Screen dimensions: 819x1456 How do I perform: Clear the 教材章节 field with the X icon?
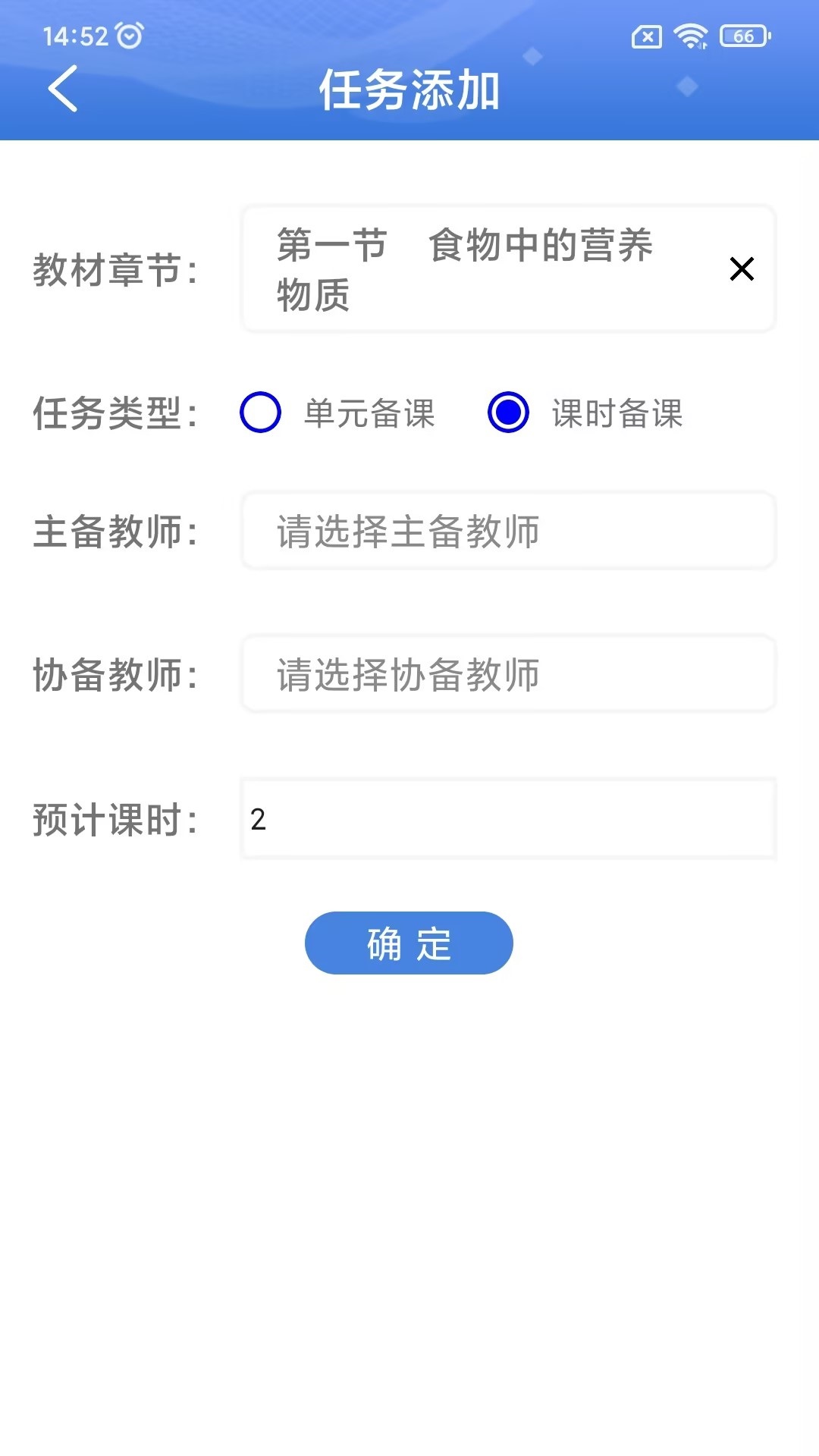(x=740, y=269)
